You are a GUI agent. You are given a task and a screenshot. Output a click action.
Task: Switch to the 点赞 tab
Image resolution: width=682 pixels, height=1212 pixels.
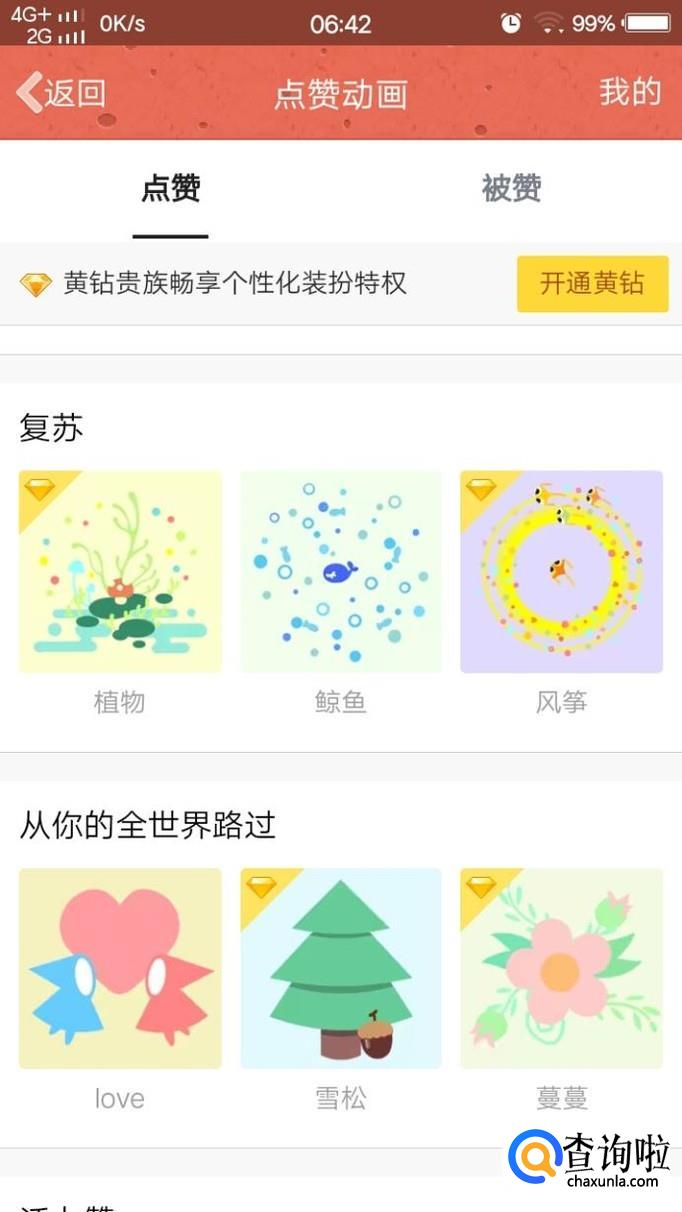coord(171,189)
